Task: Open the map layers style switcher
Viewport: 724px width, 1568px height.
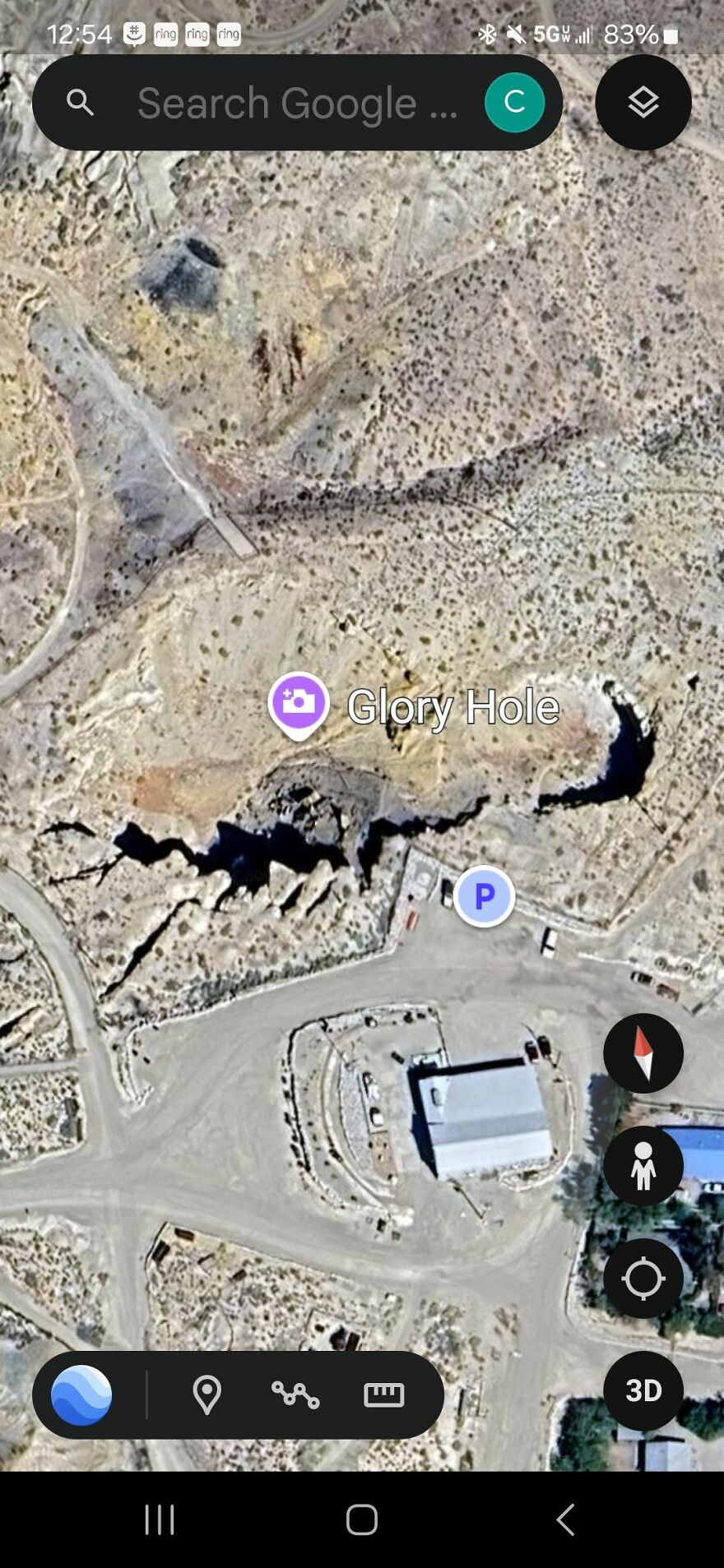Action: [643, 102]
